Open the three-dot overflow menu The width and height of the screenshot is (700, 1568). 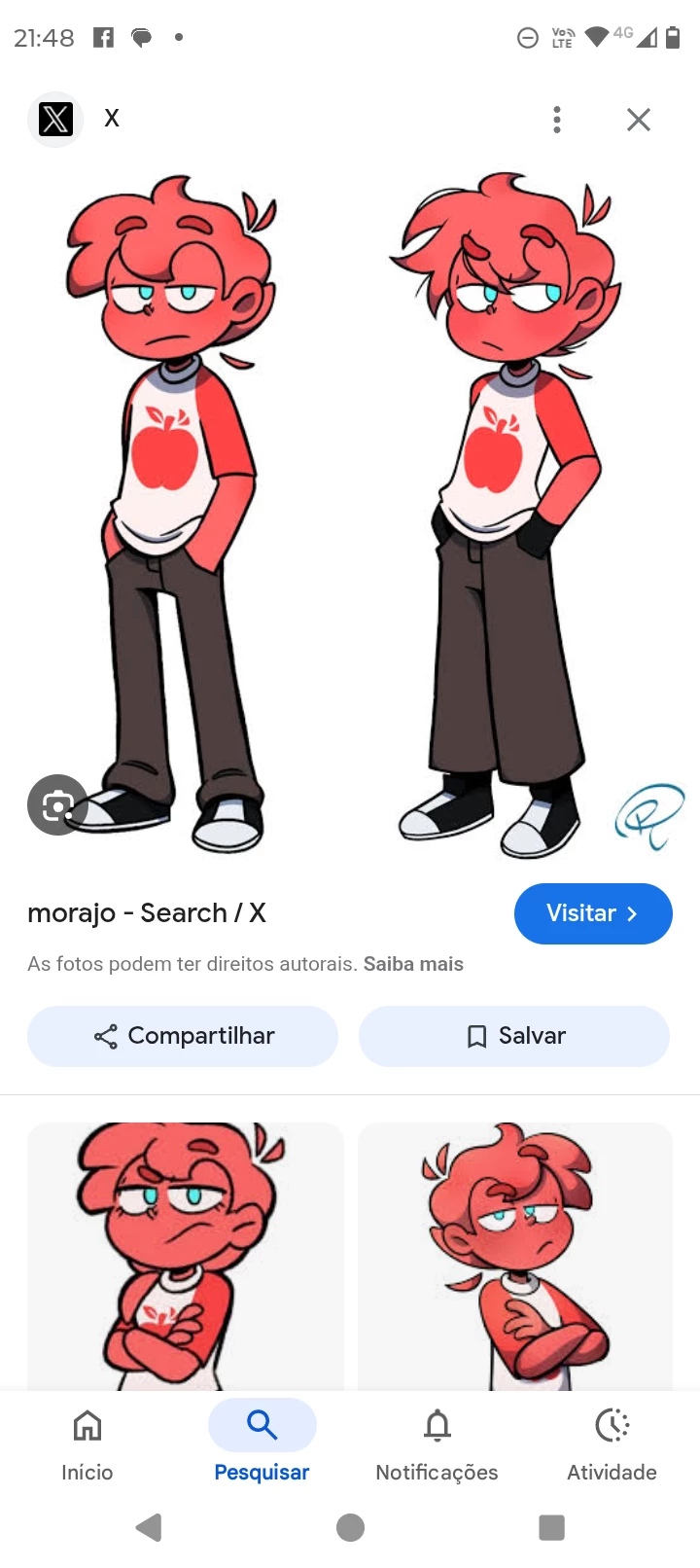[x=556, y=120]
